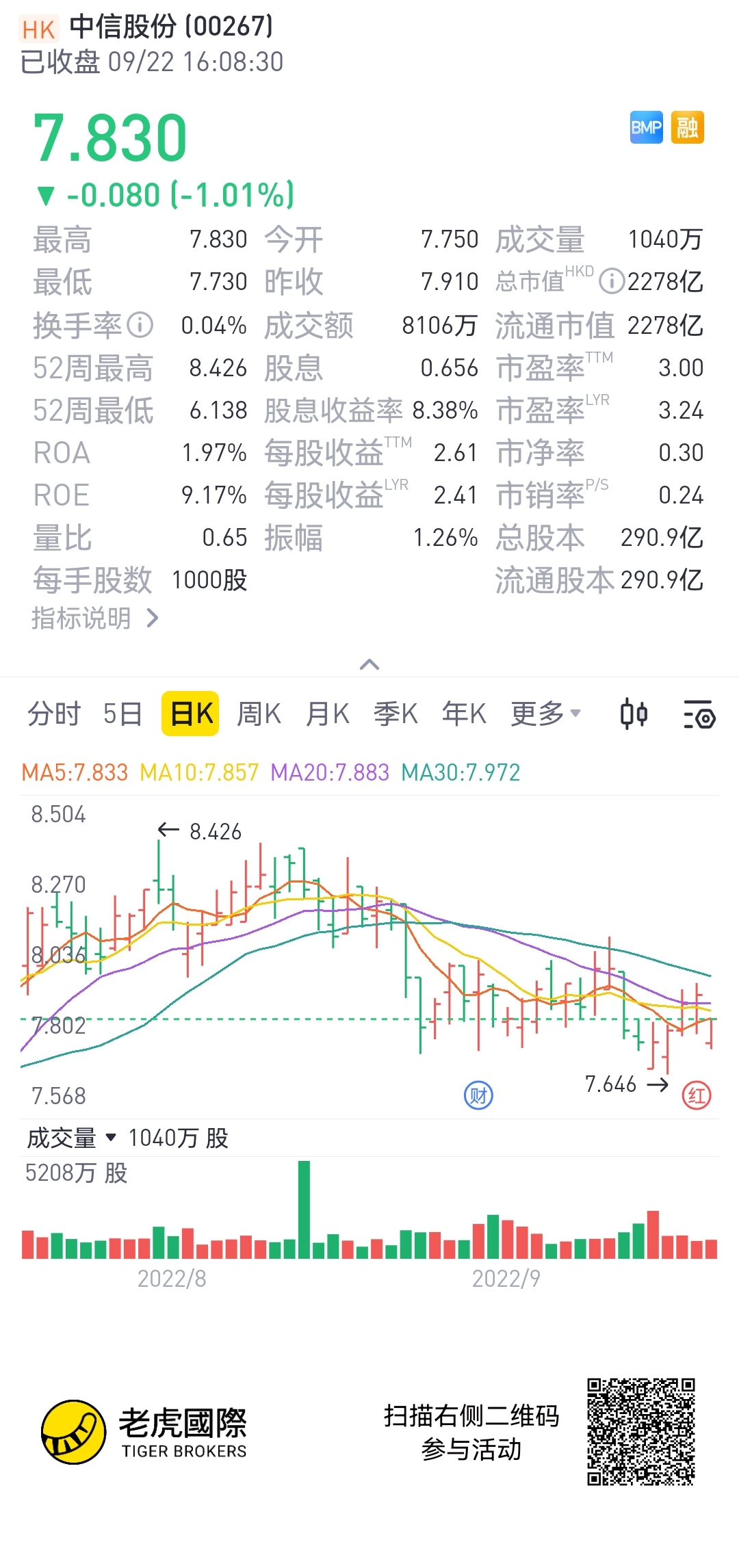Screen dimensions: 739x1568
Task: Tap the info icon next to 总市值
Action: point(611,281)
